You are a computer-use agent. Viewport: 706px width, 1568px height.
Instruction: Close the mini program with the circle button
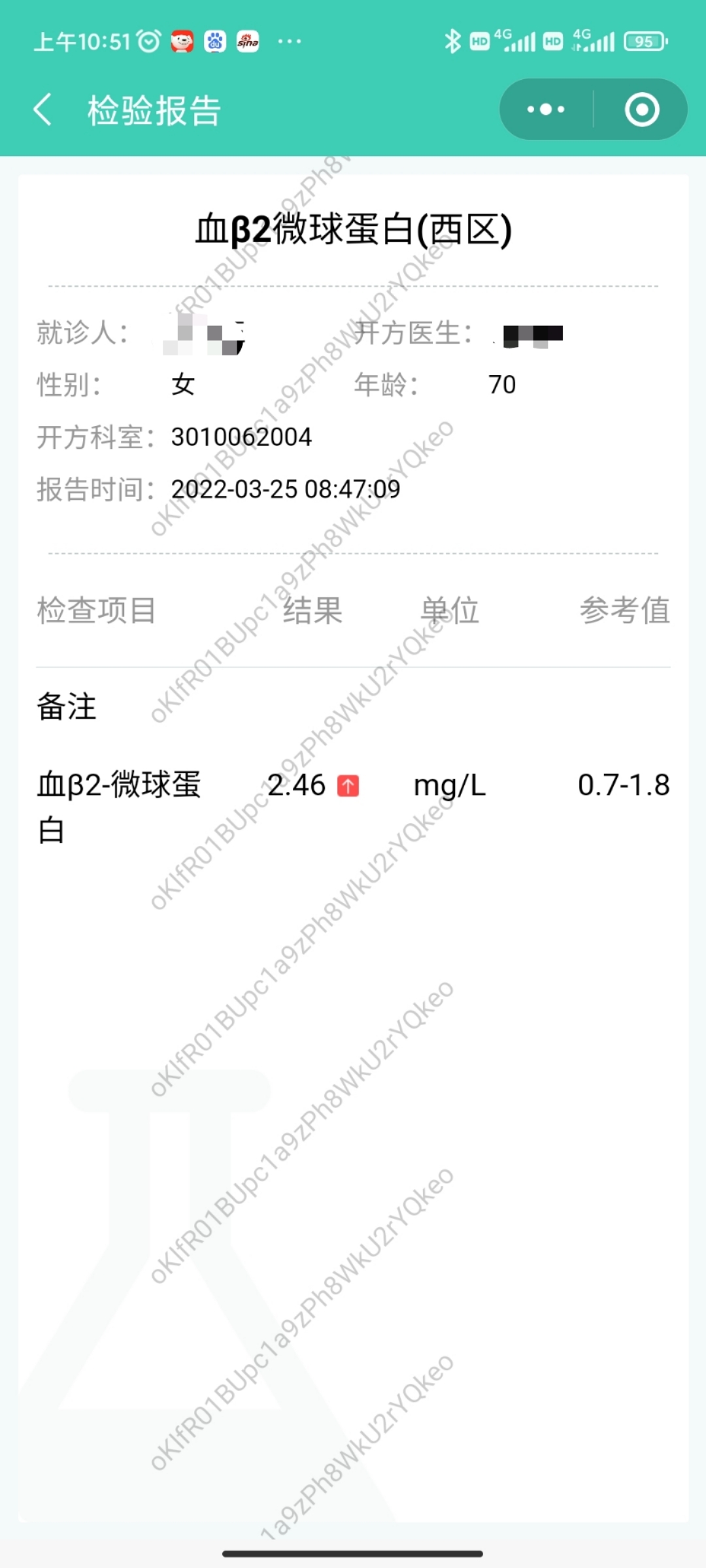[x=642, y=109]
